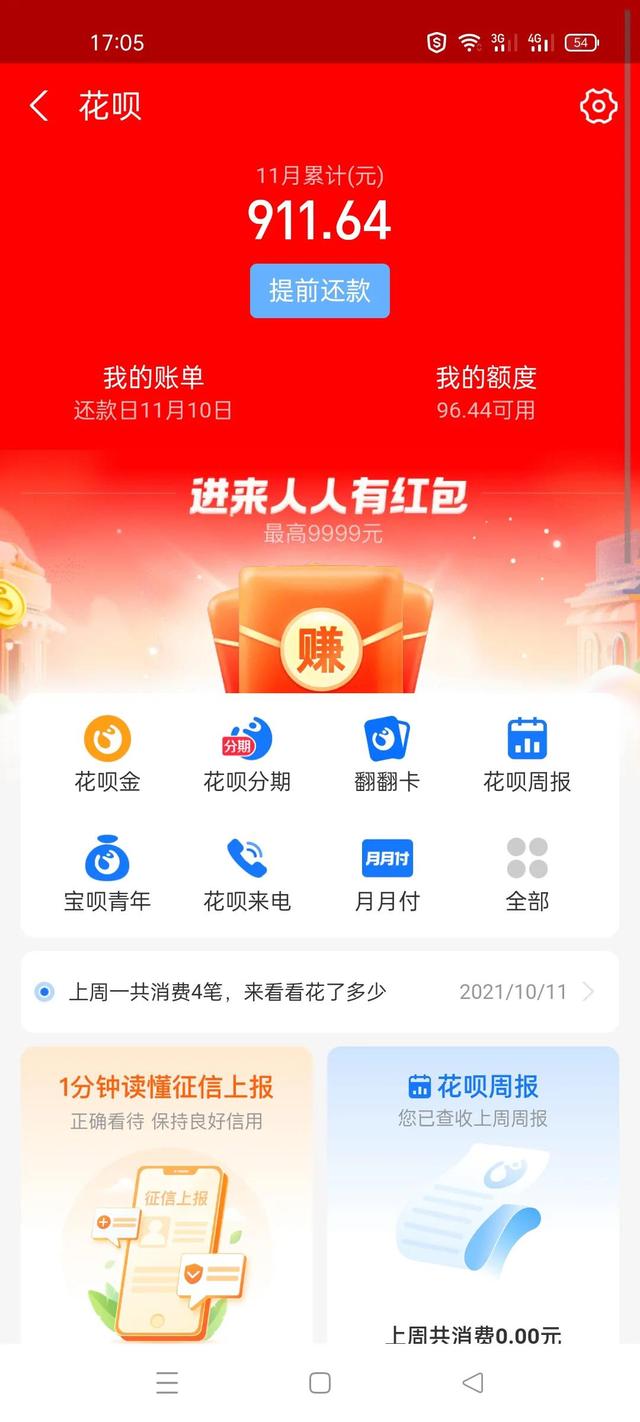View 我的额度 credit limit
This screenshot has height=1422, width=640.
tap(486, 391)
